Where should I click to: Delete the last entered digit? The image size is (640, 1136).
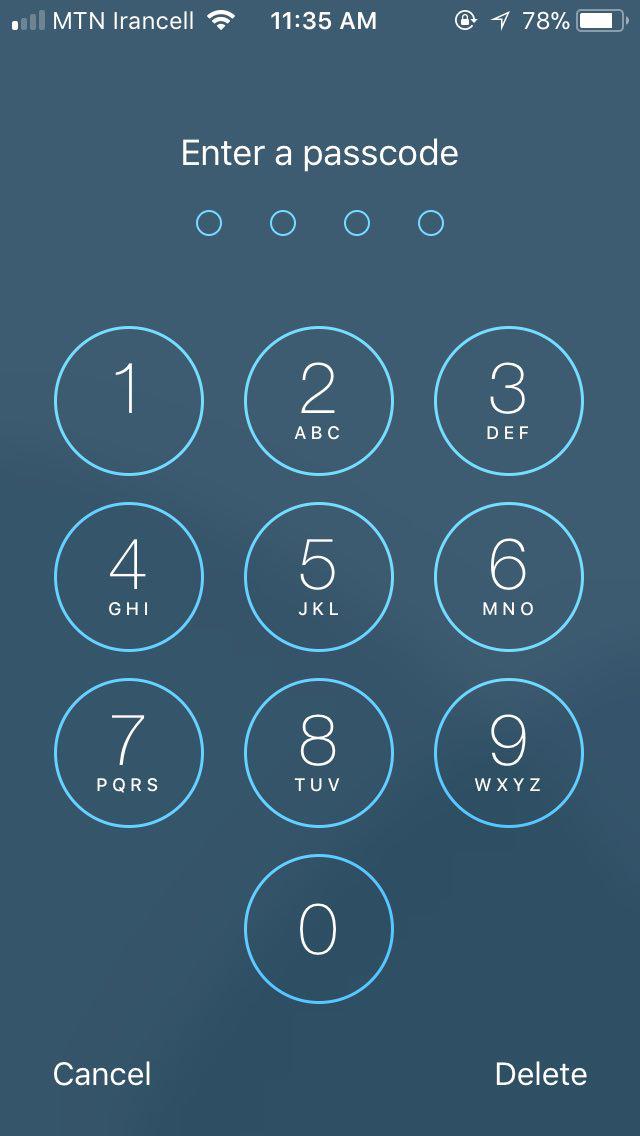pyautogui.click(x=541, y=1074)
